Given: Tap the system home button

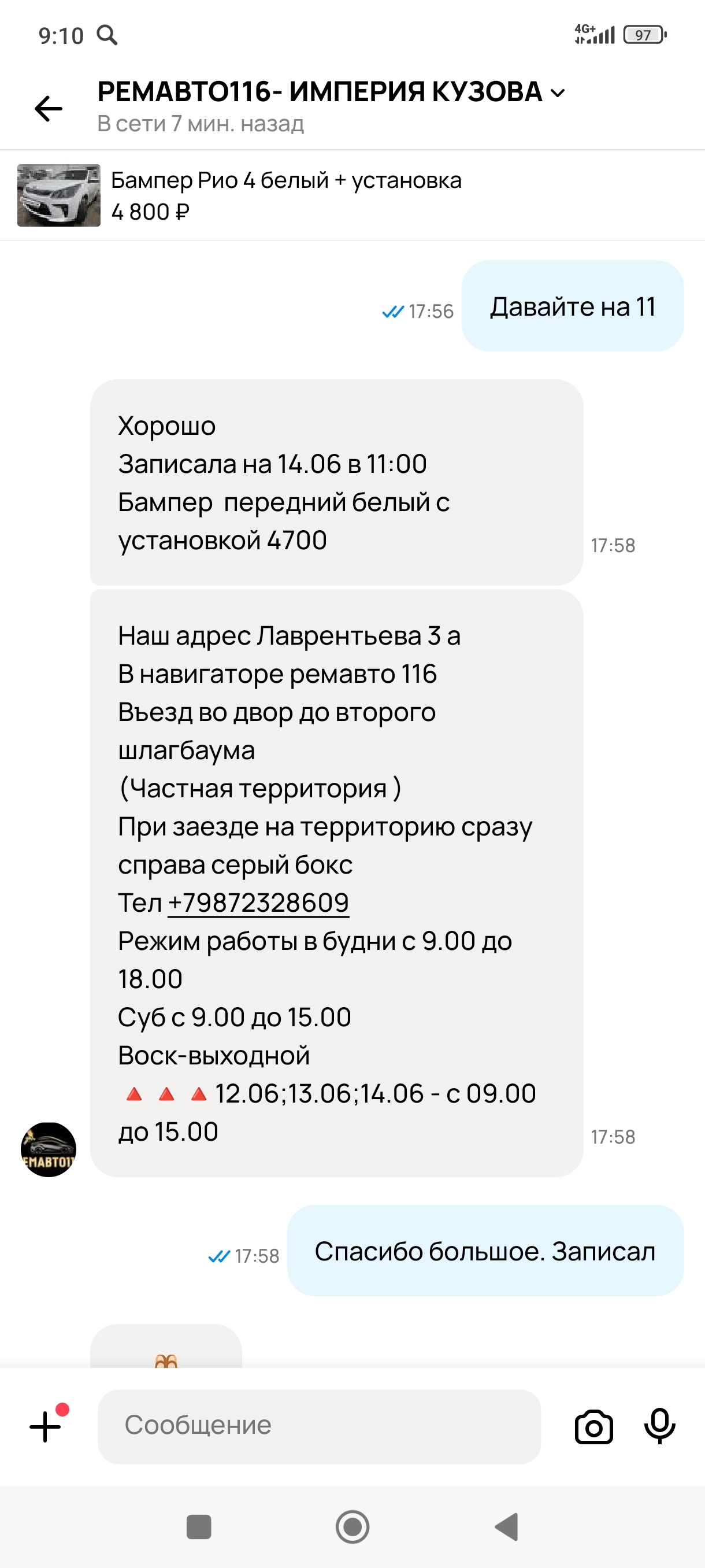Looking at the screenshot, I should (352, 1526).
